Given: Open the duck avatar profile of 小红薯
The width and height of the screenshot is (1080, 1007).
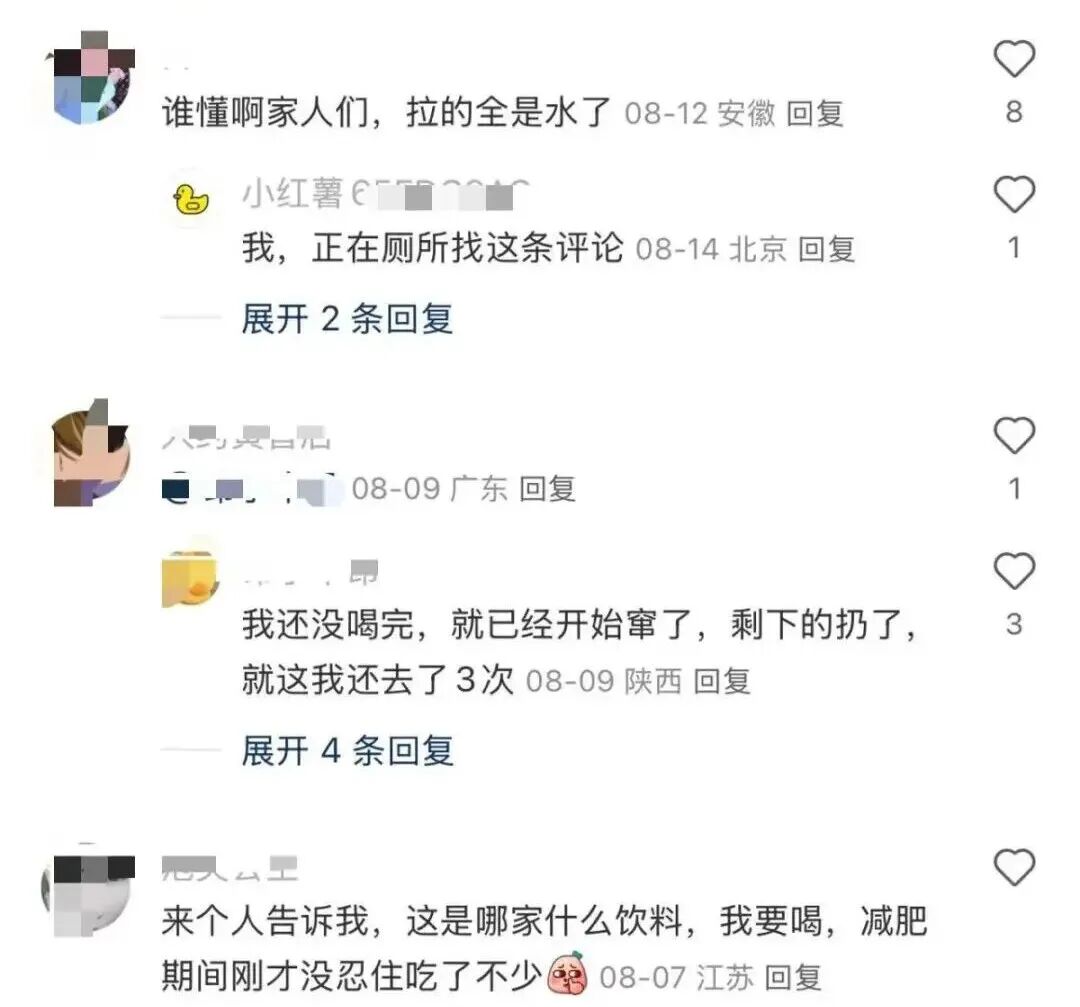Looking at the screenshot, I should pos(191,196).
